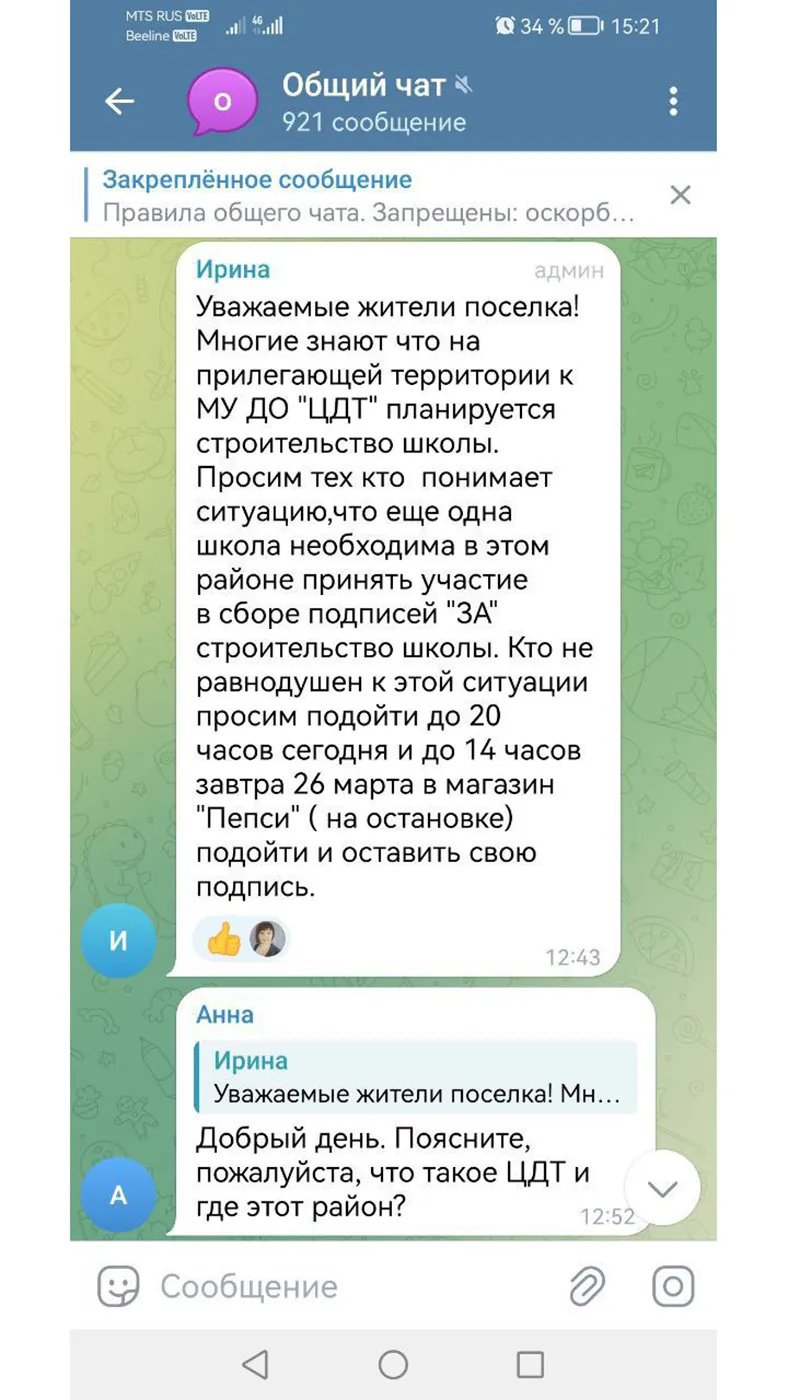Dismiss the pinned message banner

[x=680, y=195]
